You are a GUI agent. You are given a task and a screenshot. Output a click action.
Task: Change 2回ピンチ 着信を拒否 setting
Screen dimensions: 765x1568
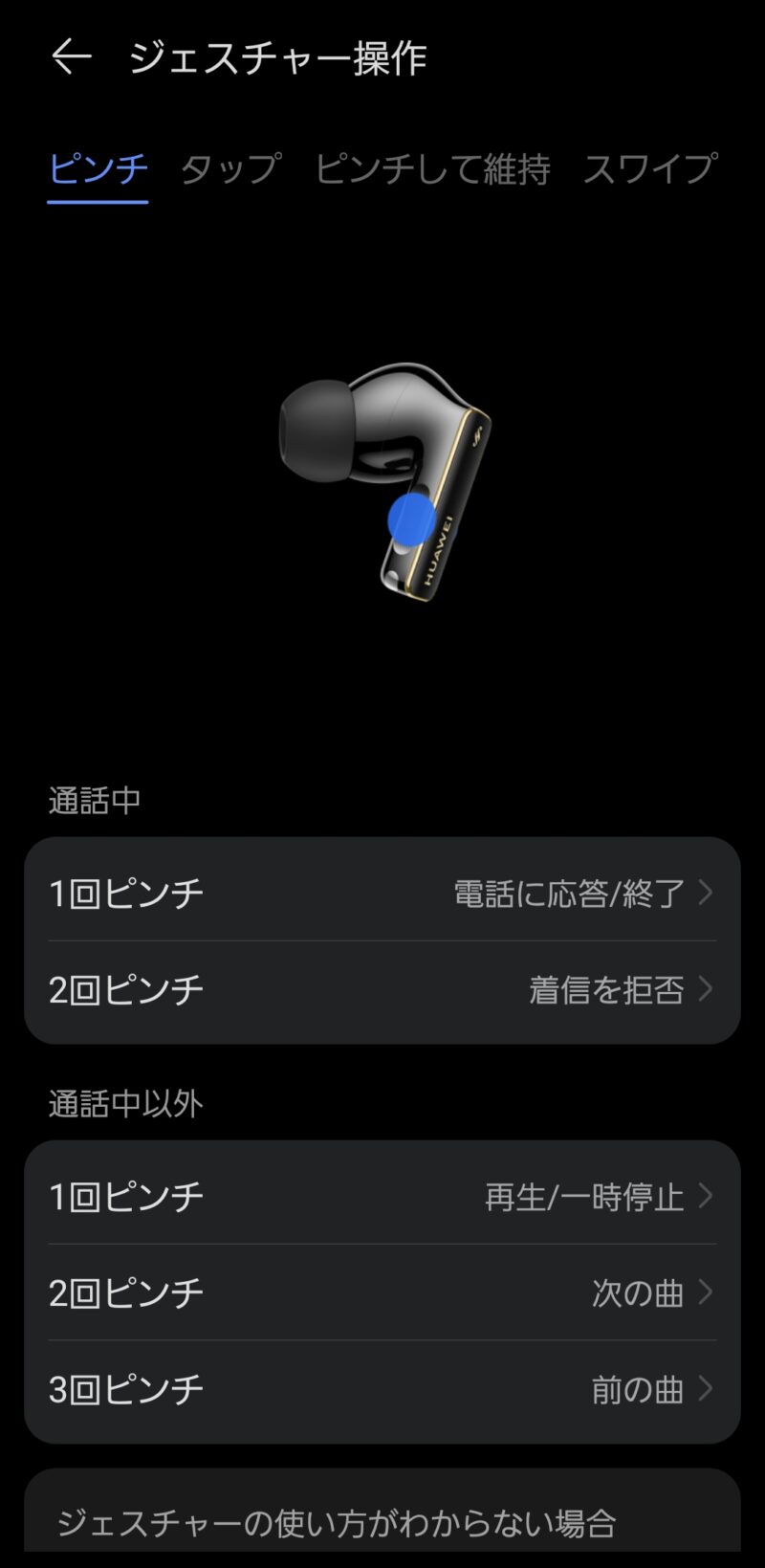tap(382, 990)
